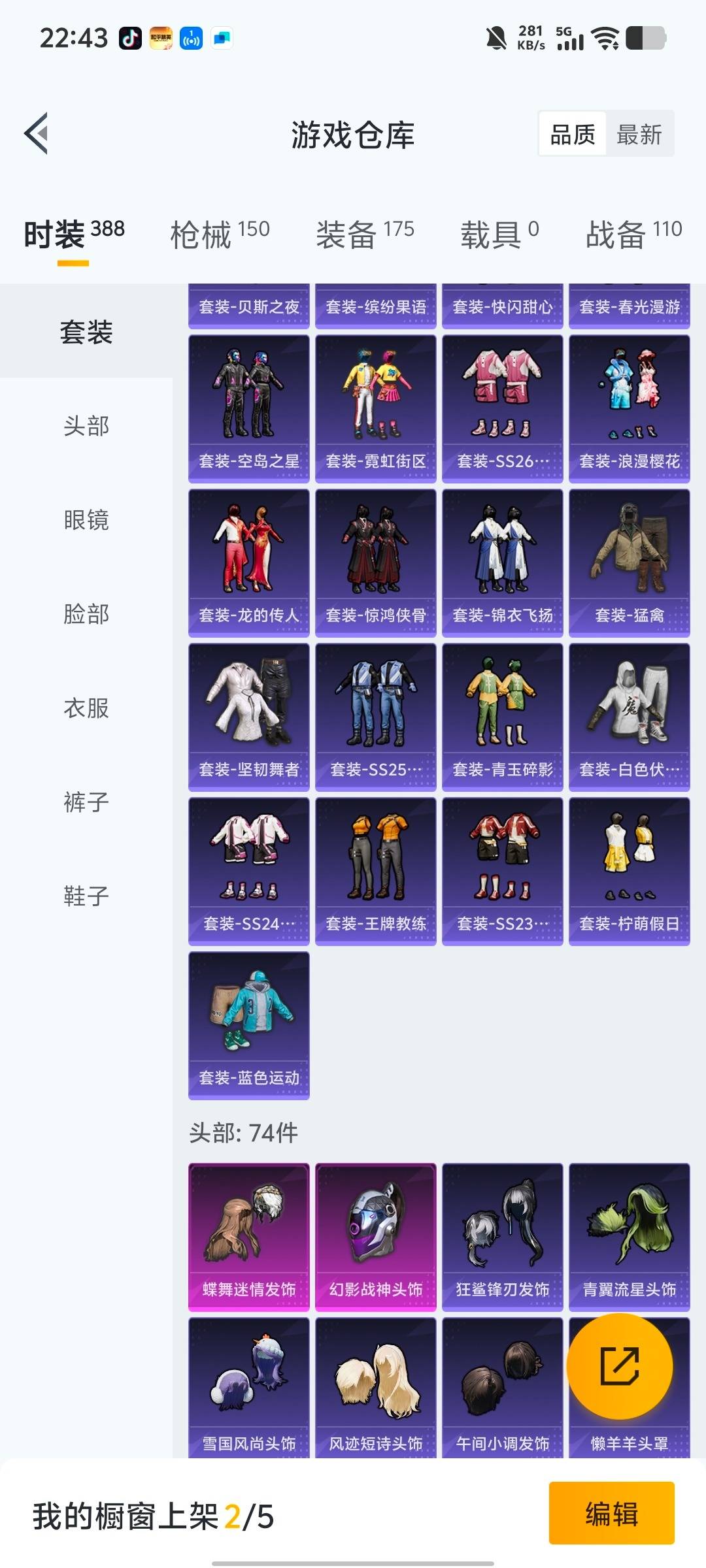Show the 鞋子 category
Image resolution: width=706 pixels, height=1568 pixels.
click(x=86, y=896)
